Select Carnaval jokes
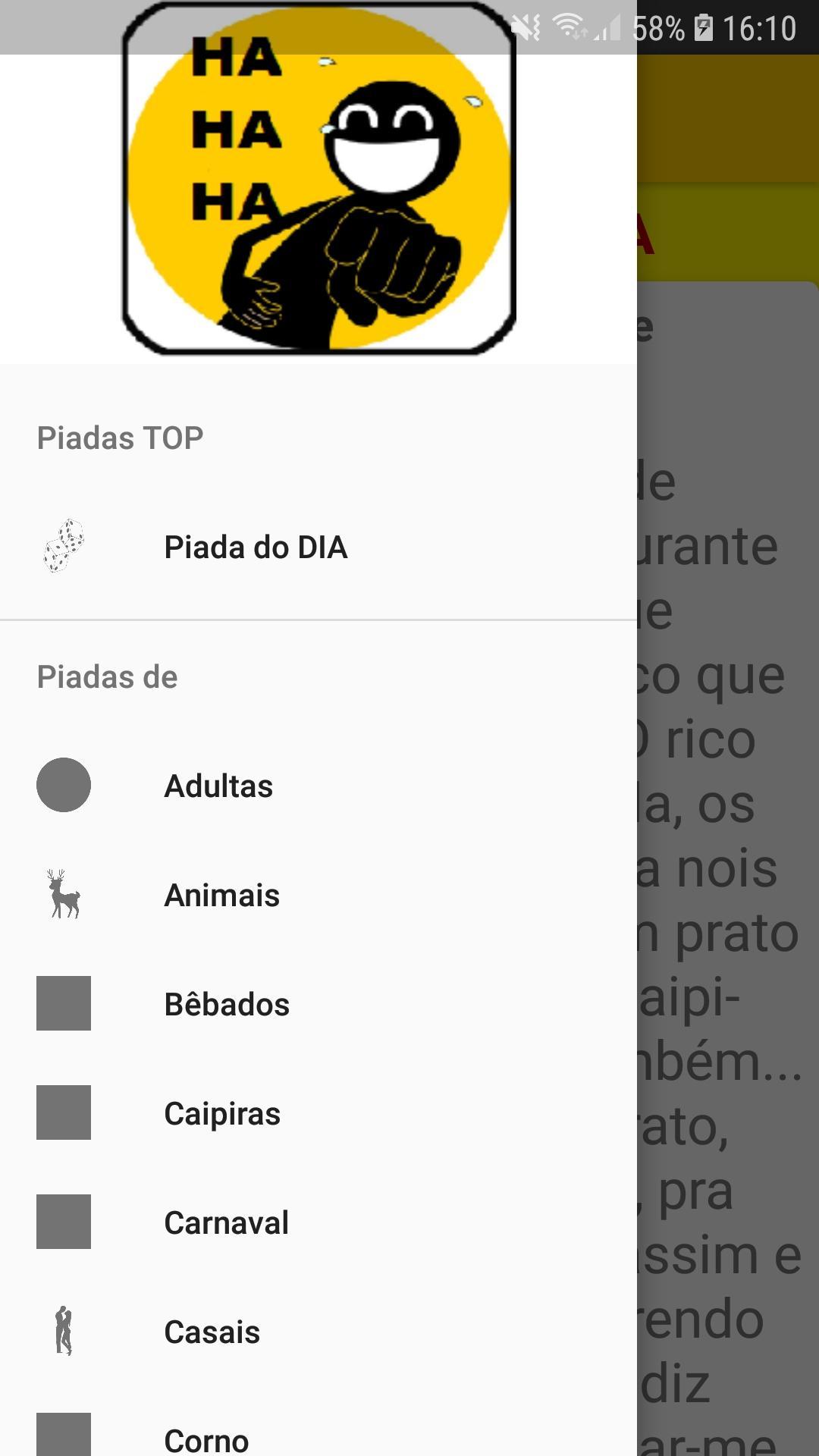This screenshot has height=1456, width=819. point(226,1222)
